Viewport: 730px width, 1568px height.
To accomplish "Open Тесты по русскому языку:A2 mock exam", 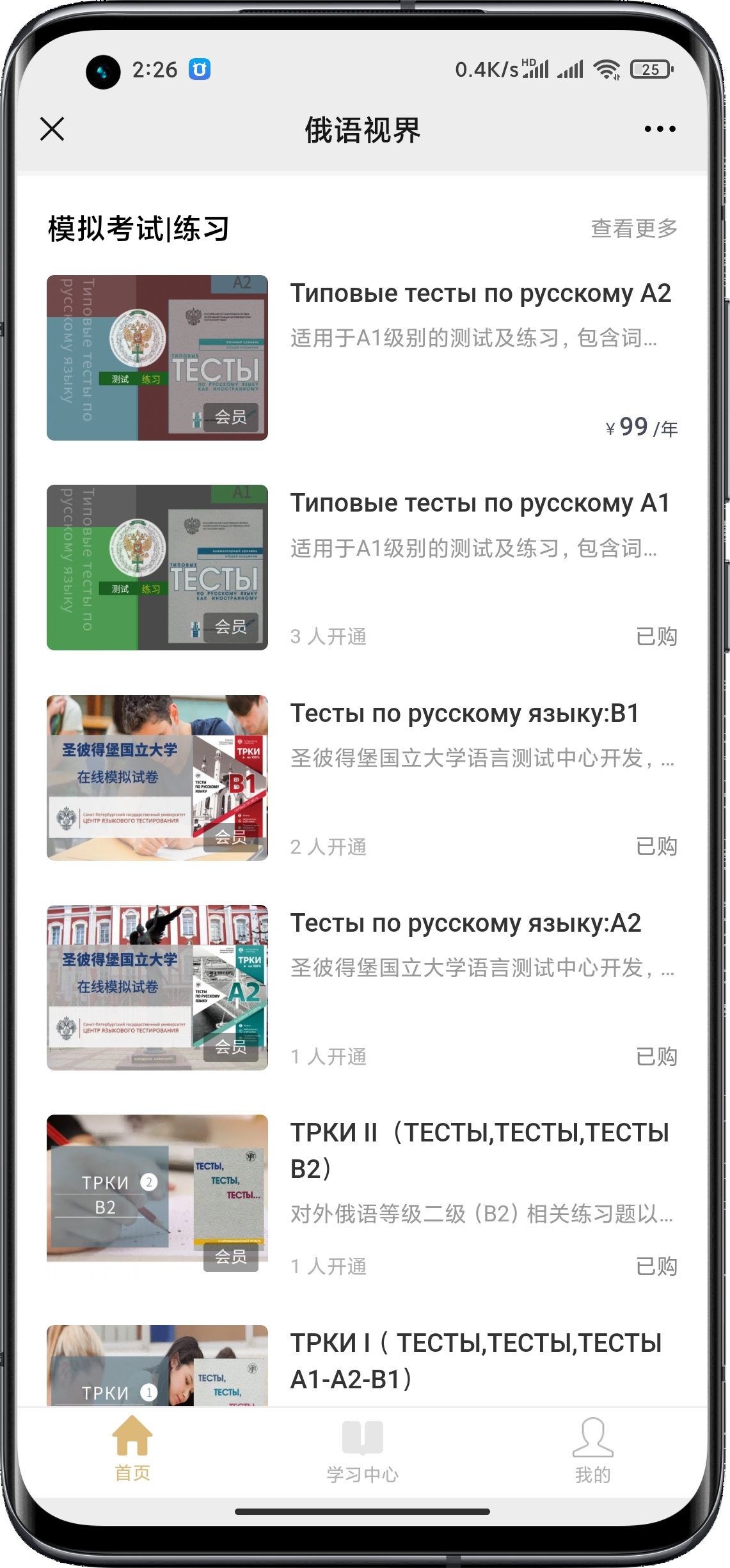I will (362, 987).
